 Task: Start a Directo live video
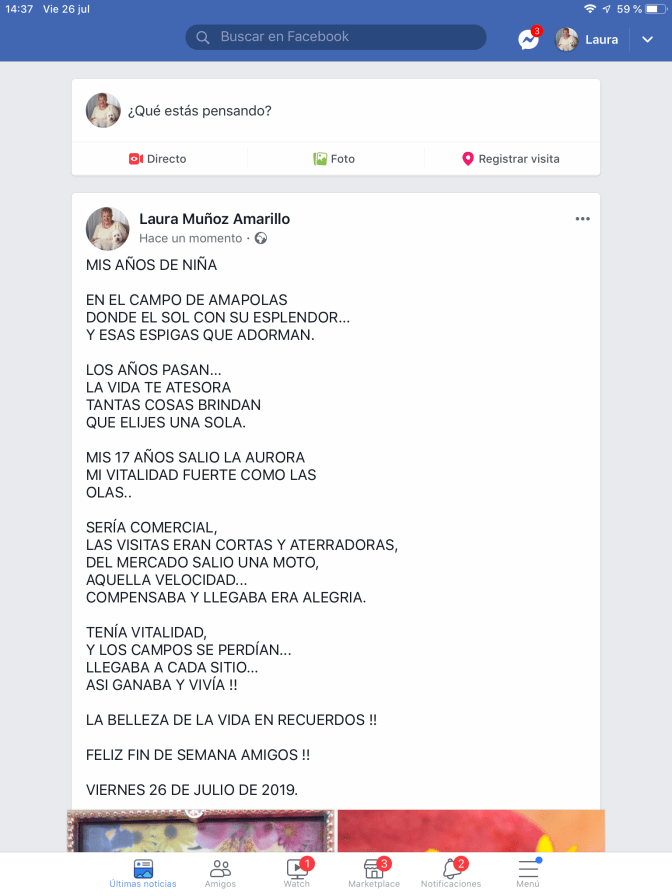[x=158, y=159]
